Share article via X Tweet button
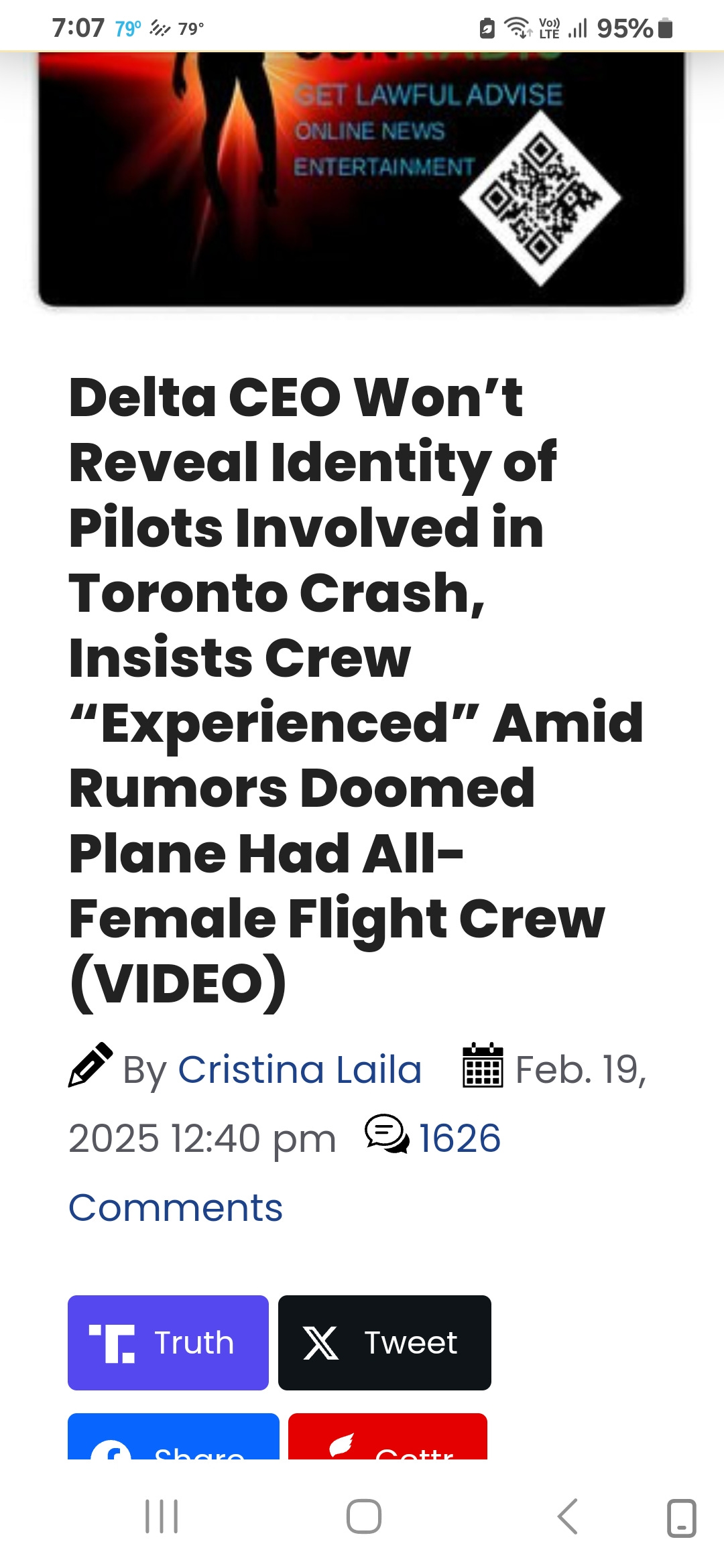This screenshot has height=1568, width=724. (x=385, y=1343)
